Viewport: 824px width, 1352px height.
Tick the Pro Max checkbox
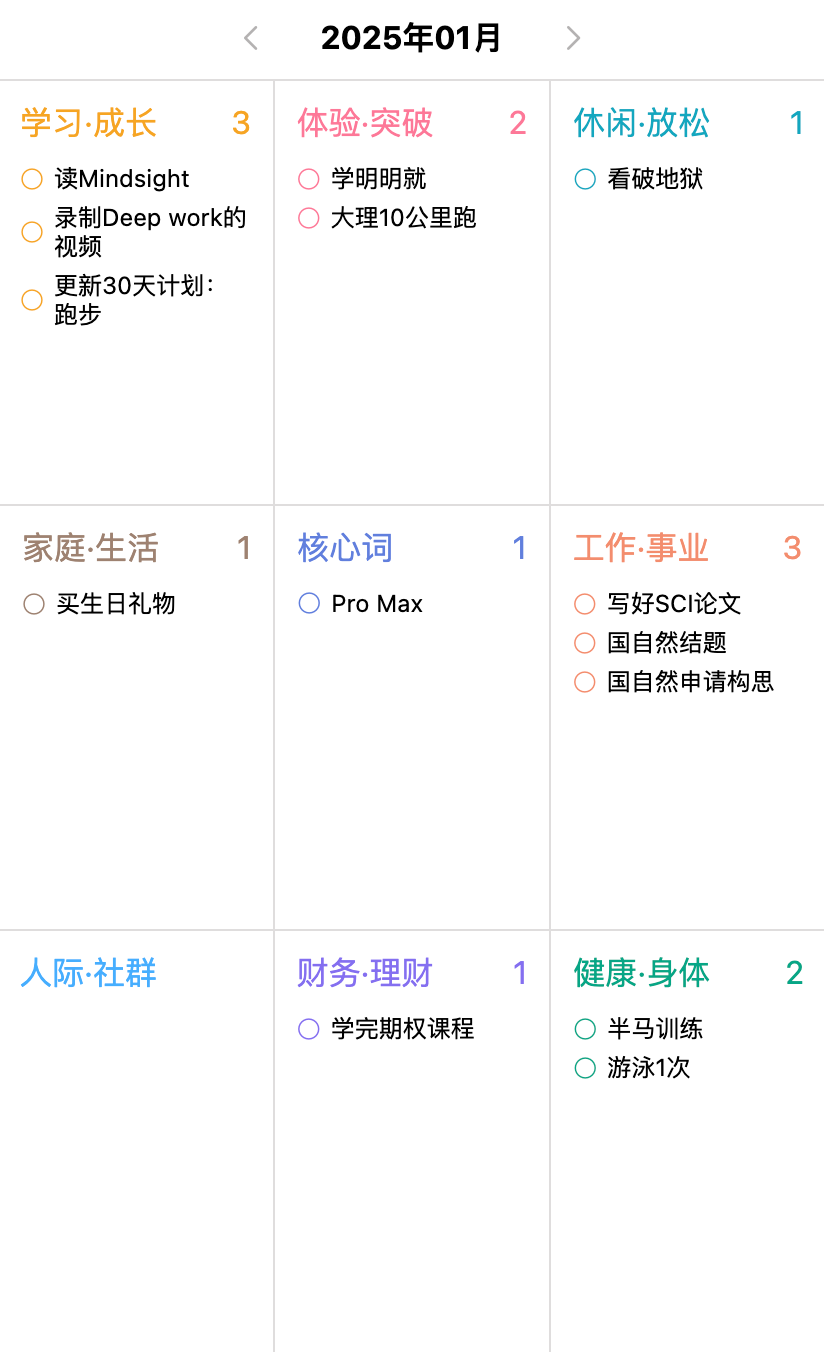[x=309, y=603]
